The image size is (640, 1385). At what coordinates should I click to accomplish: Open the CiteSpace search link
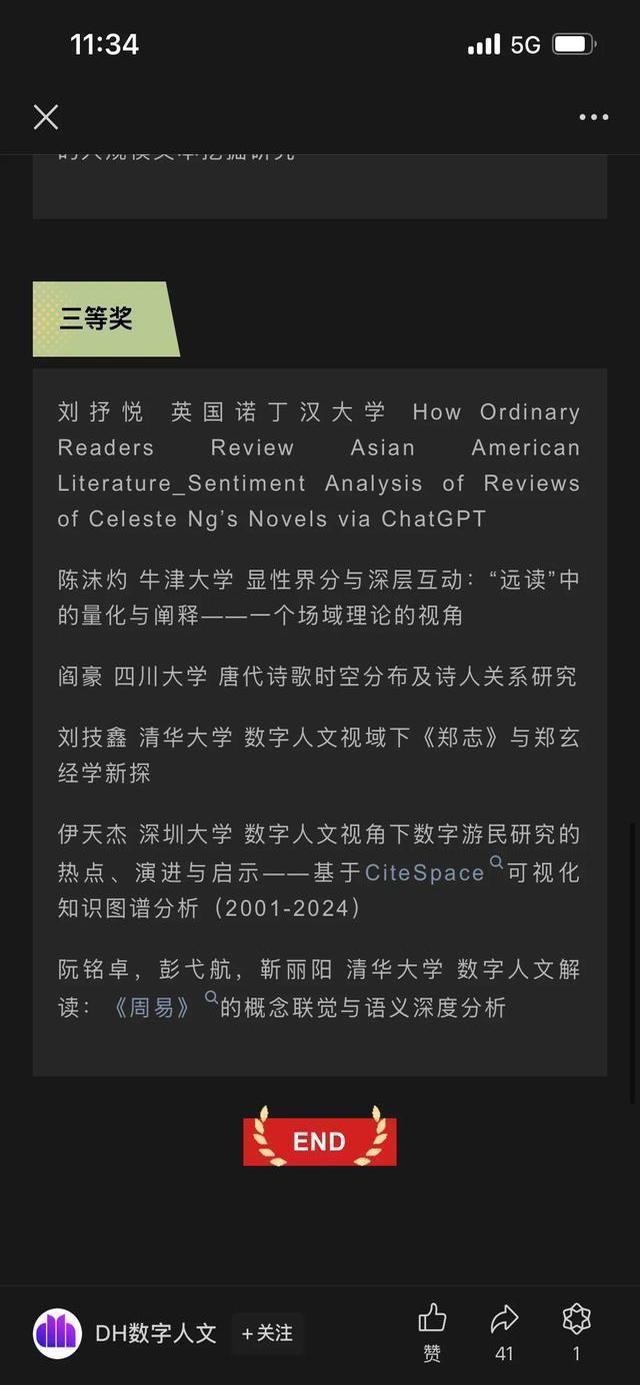tap(425, 873)
